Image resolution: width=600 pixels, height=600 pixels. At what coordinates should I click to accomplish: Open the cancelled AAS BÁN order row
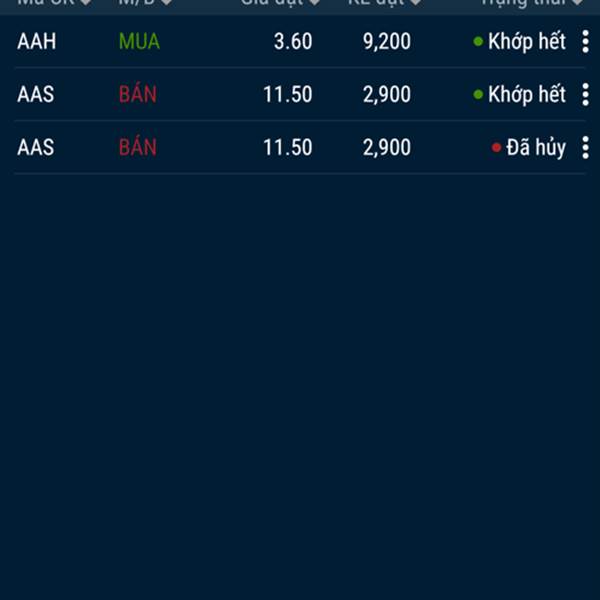point(250,148)
